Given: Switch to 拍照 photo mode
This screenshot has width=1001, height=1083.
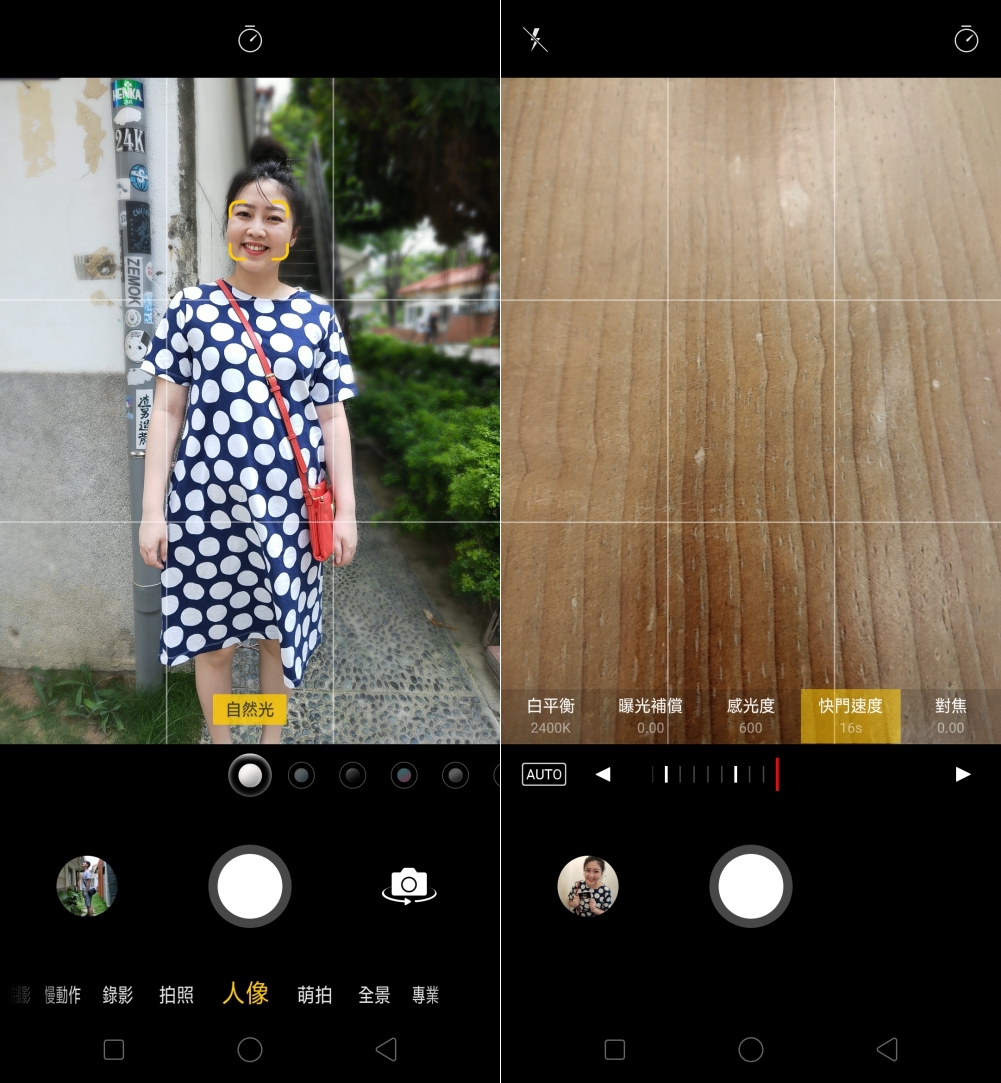Looking at the screenshot, I should tap(176, 995).
